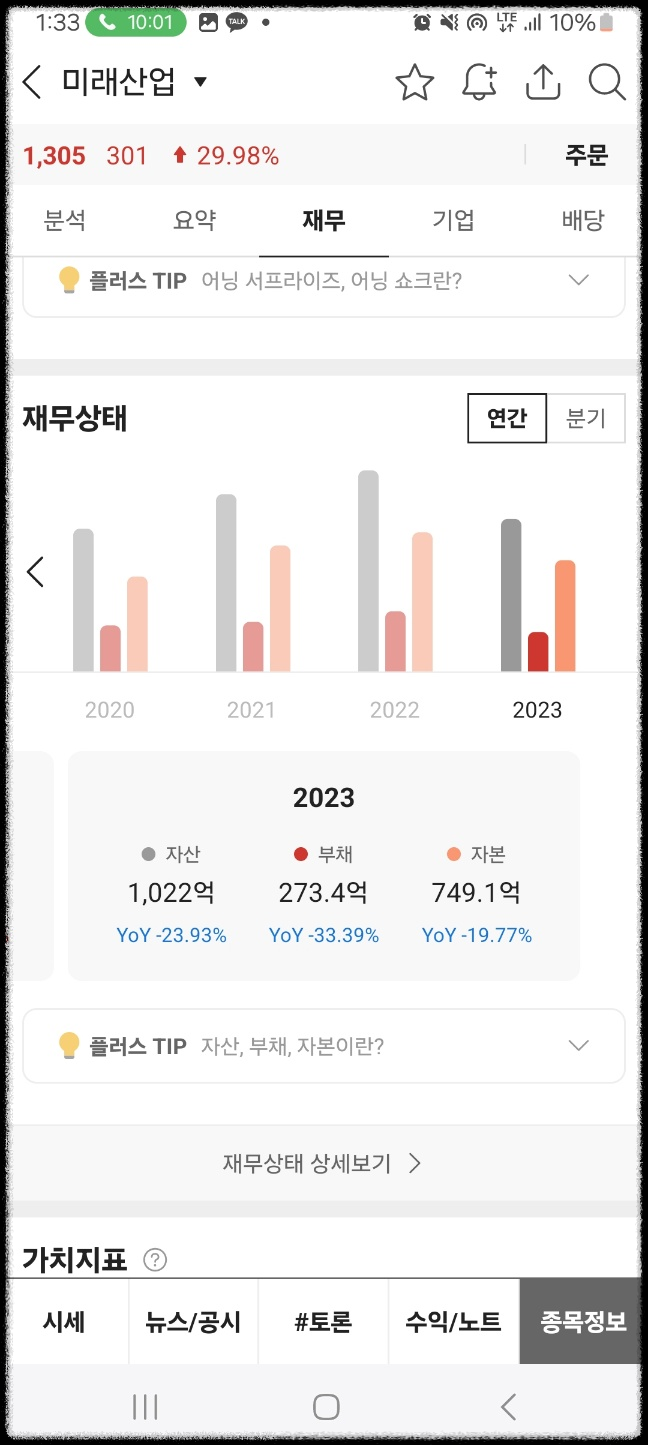Go to the 뉴스/공시 bottom tab

coord(194,1322)
